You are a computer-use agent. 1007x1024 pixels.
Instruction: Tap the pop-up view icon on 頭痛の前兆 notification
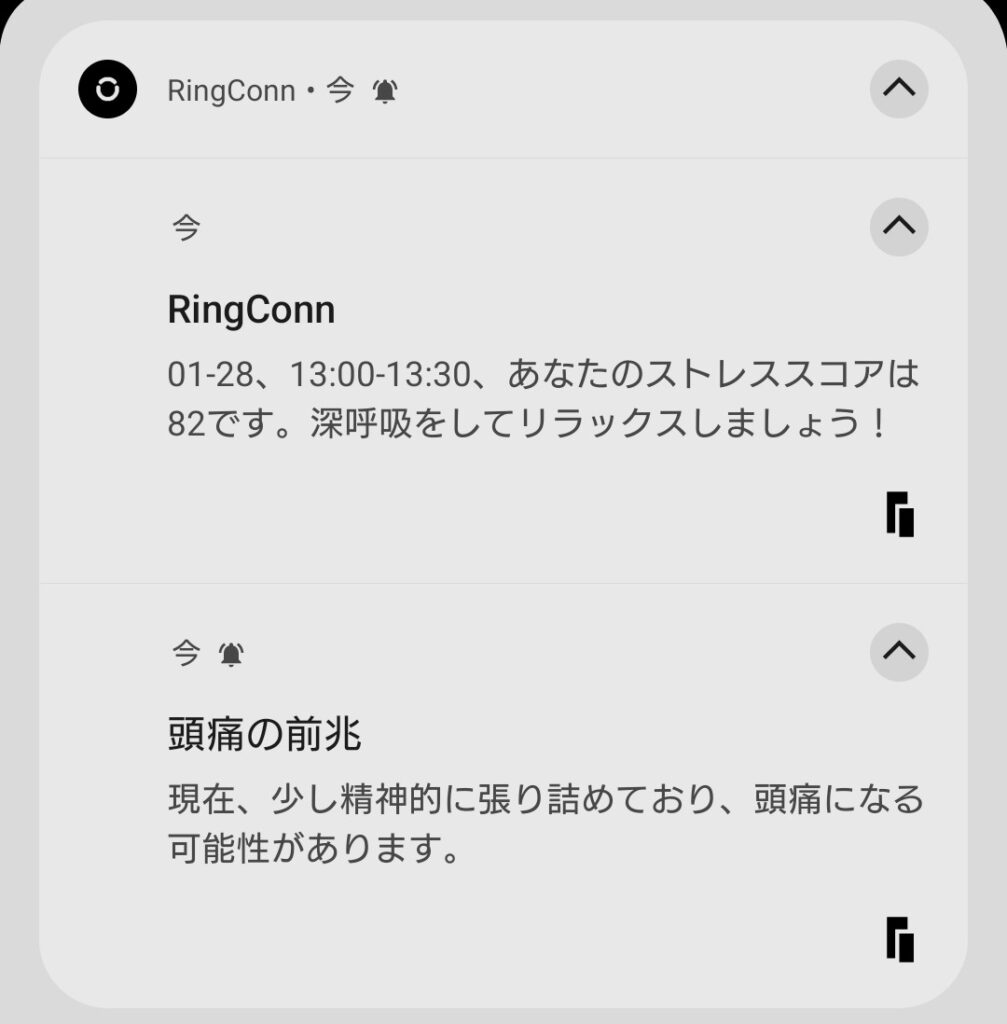click(x=900, y=939)
